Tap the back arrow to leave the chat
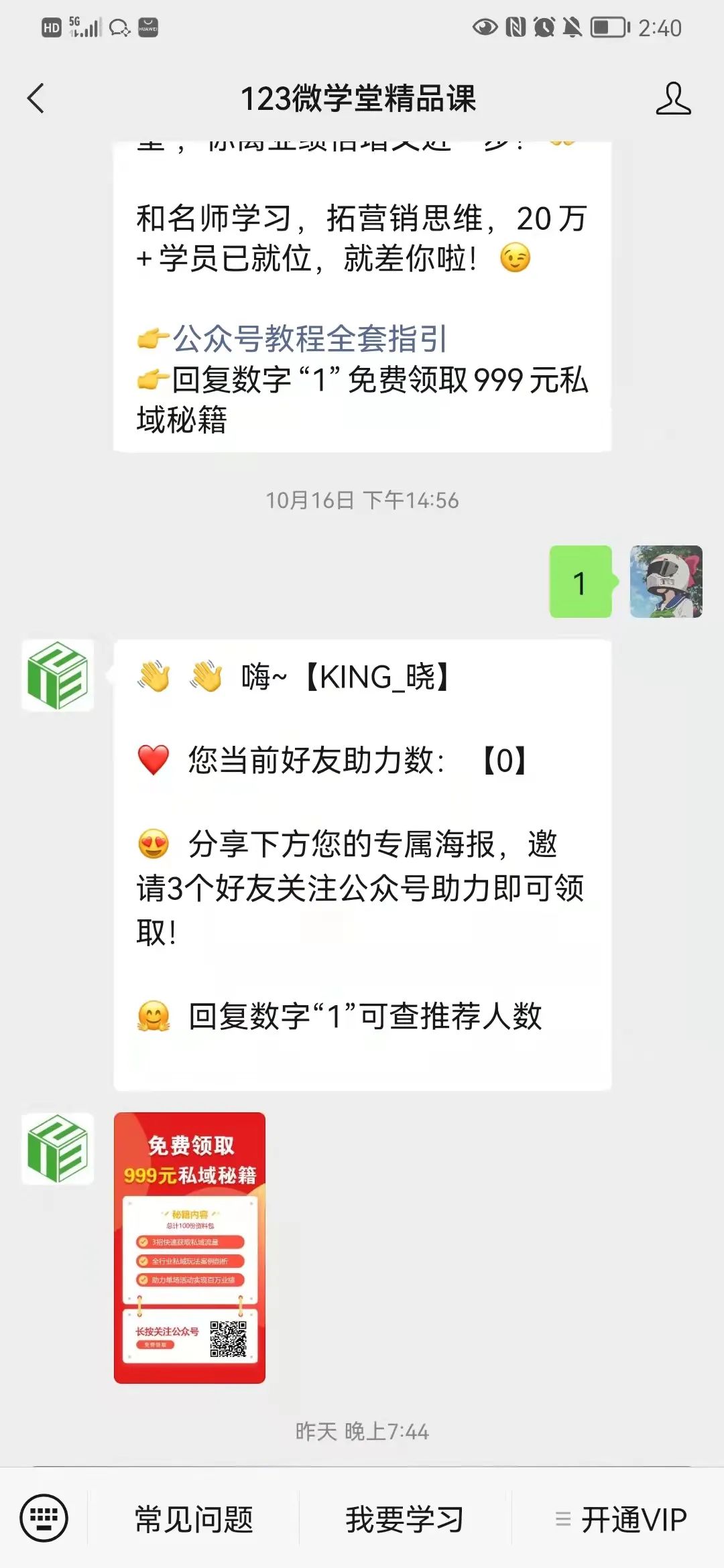 [37, 99]
